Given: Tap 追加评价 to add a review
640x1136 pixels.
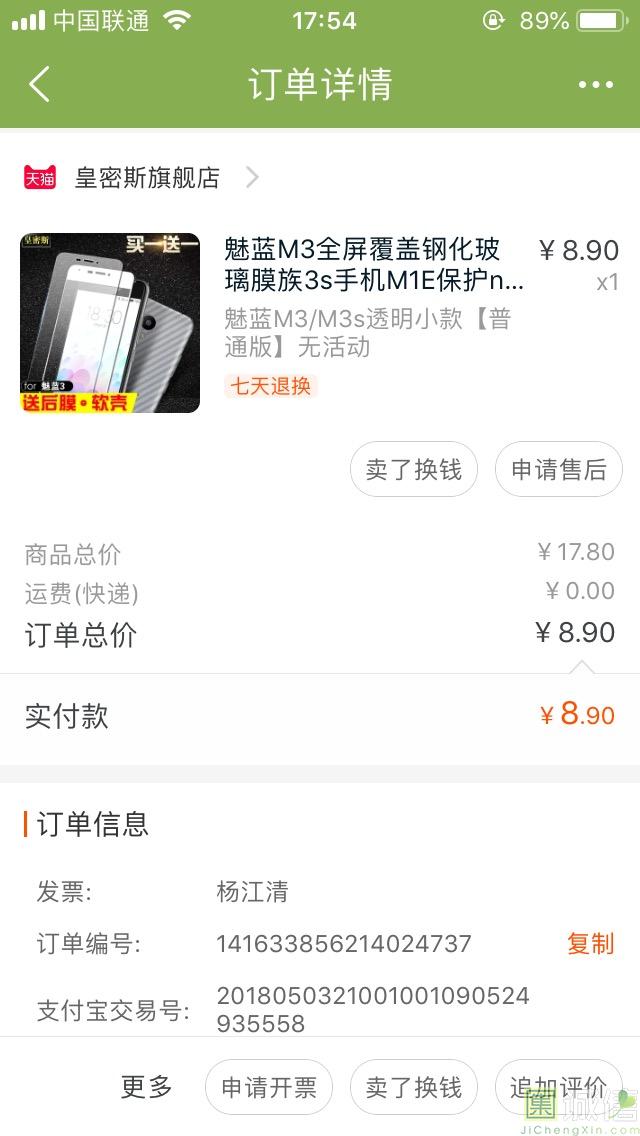Looking at the screenshot, I should click(x=557, y=1087).
